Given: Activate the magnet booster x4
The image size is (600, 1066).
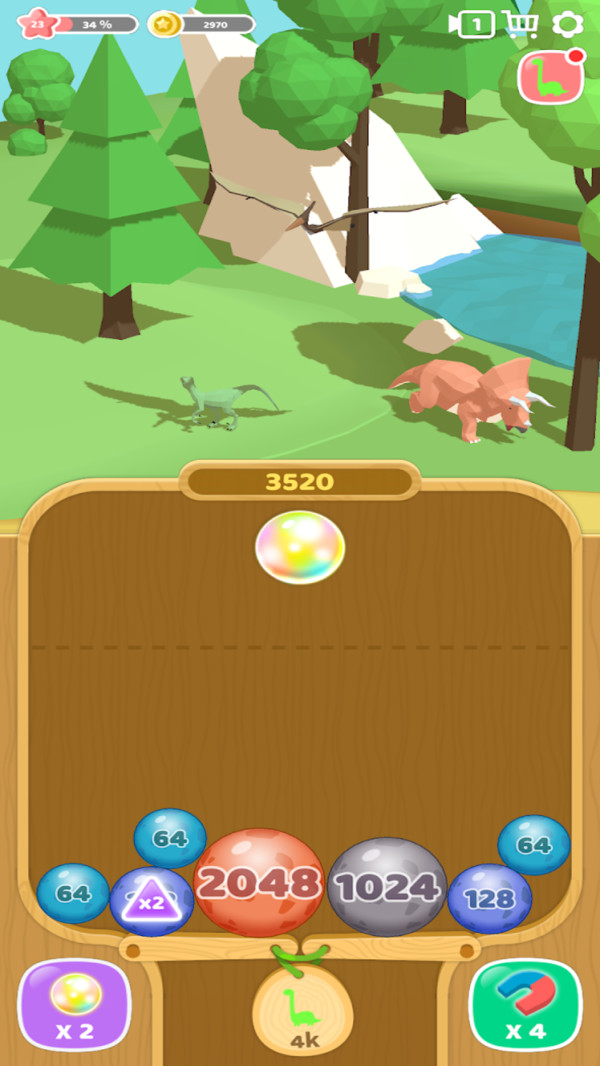Looking at the screenshot, I should [x=525, y=1004].
